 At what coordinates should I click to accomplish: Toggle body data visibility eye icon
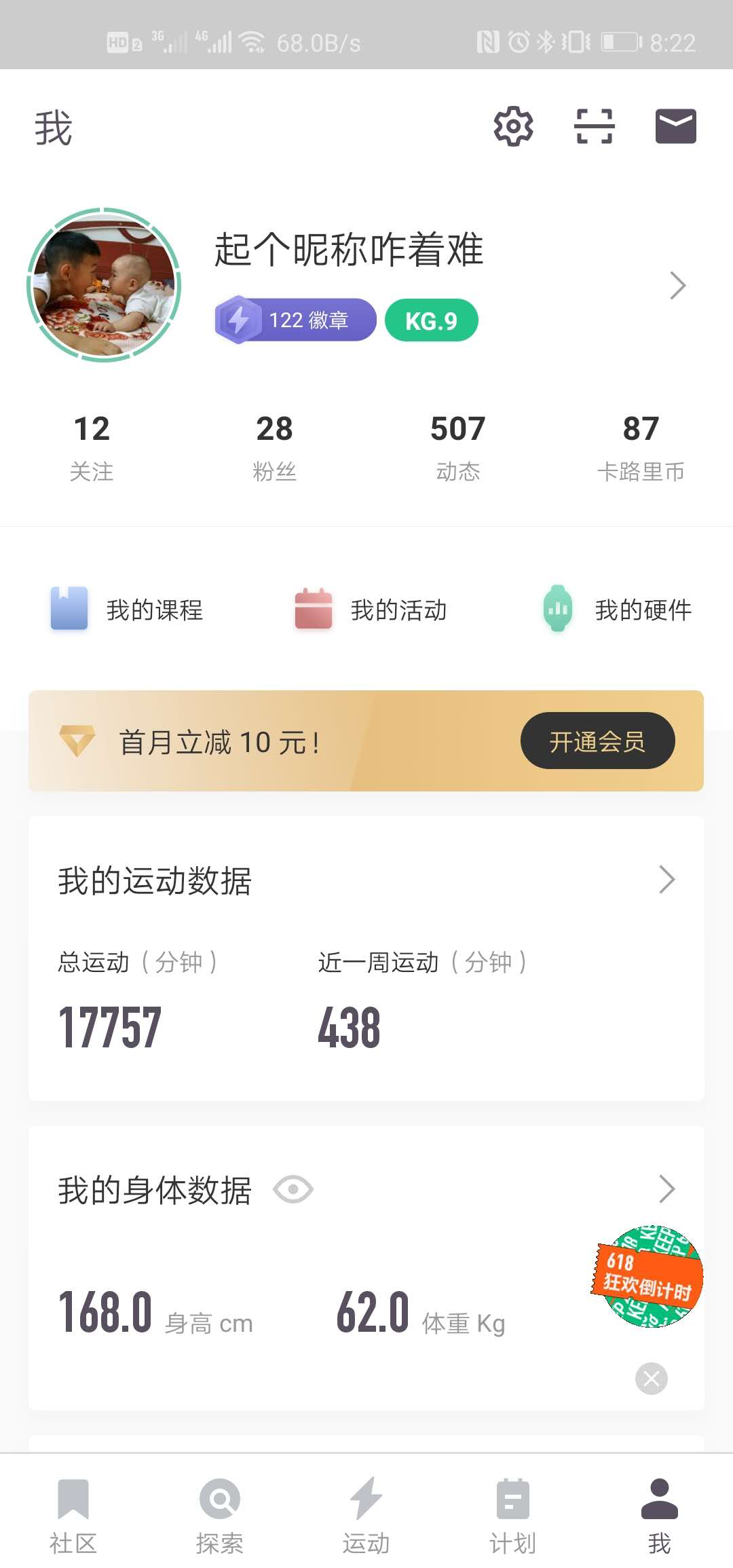tap(293, 1189)
